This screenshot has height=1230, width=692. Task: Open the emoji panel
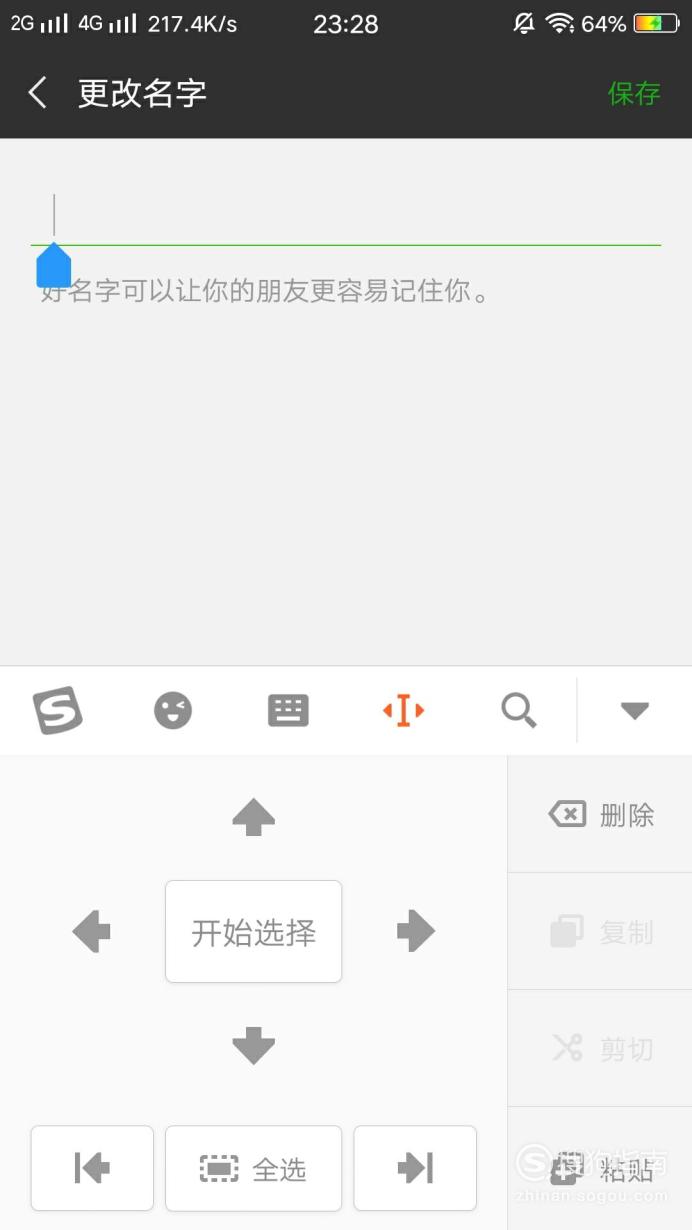173,710
